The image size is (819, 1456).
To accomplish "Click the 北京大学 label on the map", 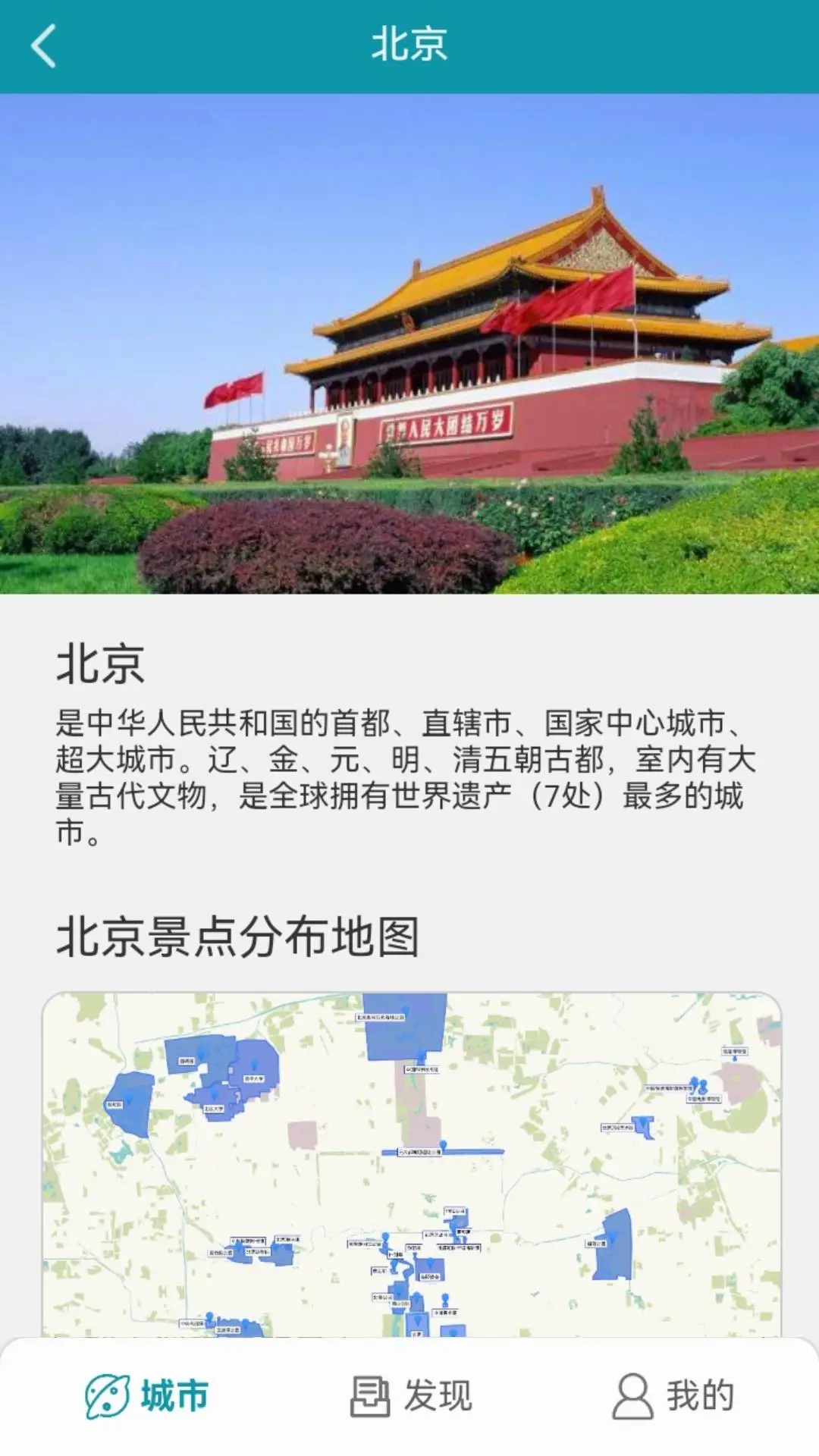I will point(215,1107).
